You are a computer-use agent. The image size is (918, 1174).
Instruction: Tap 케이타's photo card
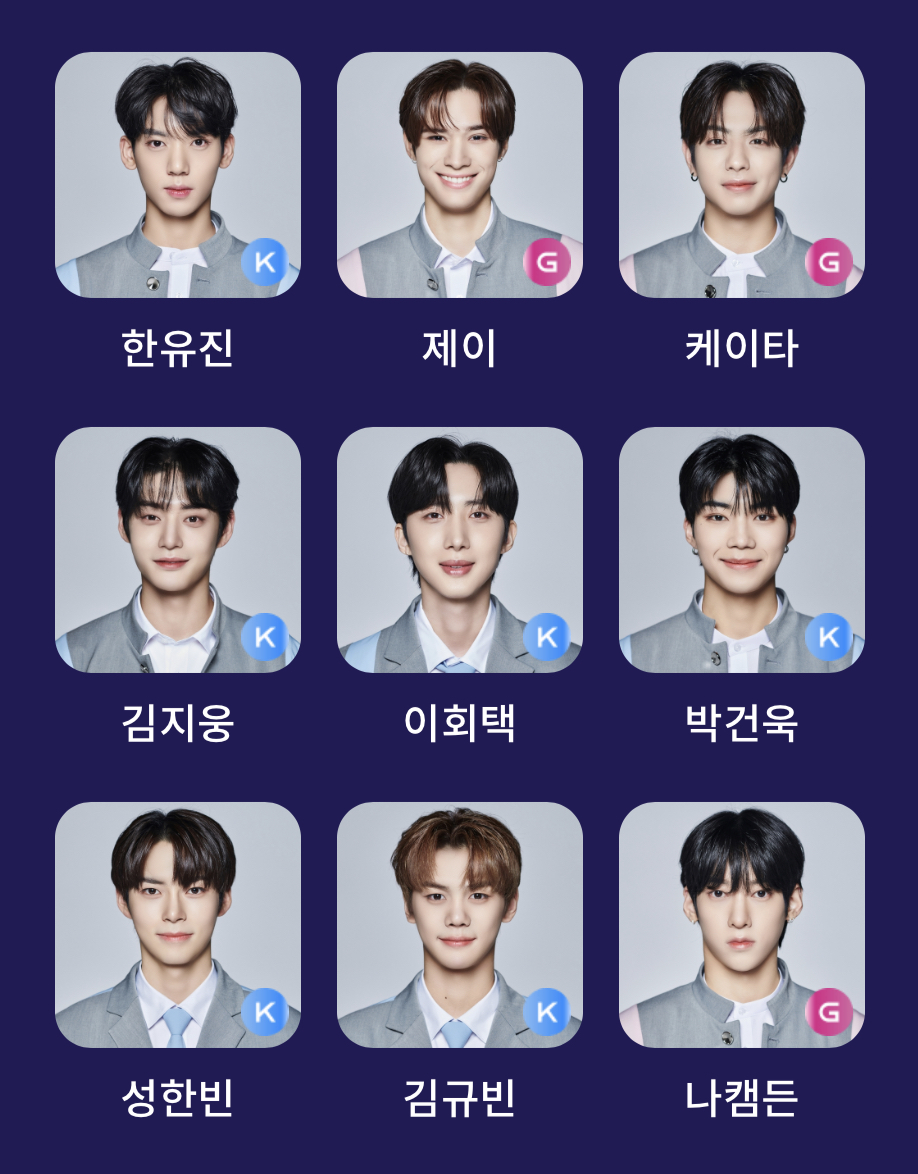(741, 175)
